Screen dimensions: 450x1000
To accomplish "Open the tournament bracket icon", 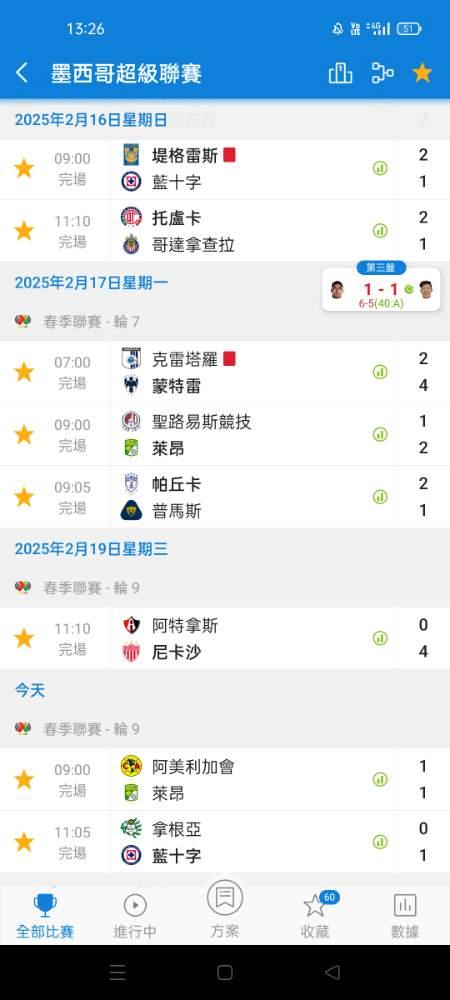I will (x=382, y=73).
